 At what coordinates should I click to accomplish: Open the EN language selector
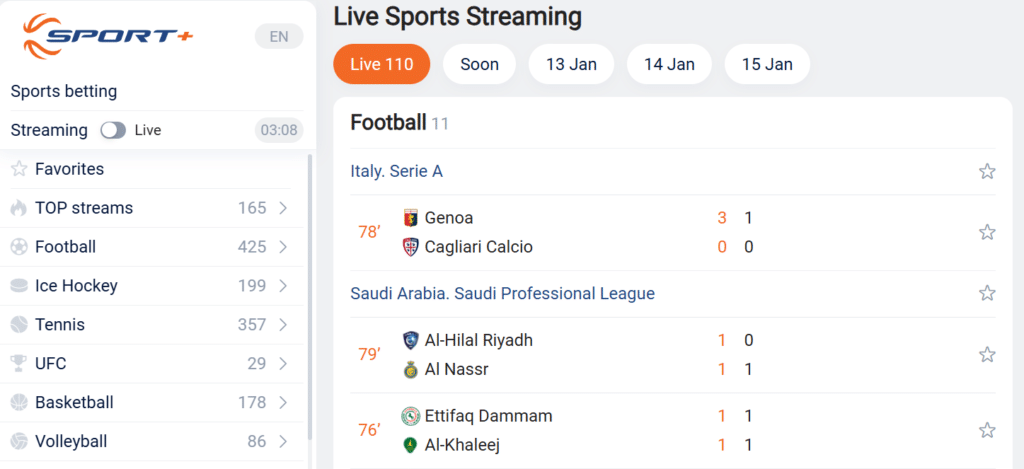click(279, 37)
